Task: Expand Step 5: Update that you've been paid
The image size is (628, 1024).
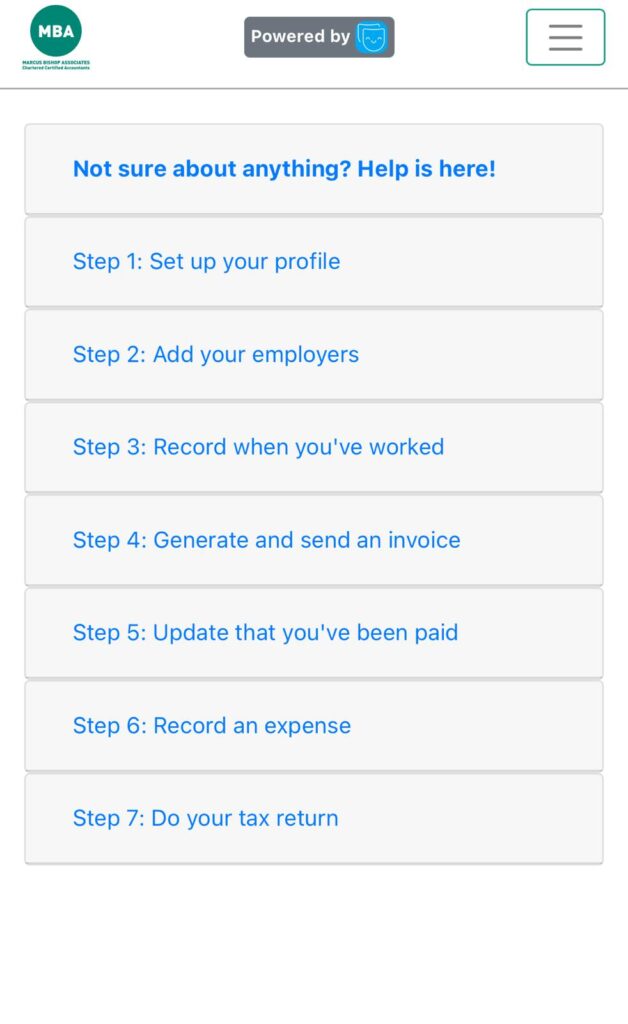Action: [x=265, y=633]
